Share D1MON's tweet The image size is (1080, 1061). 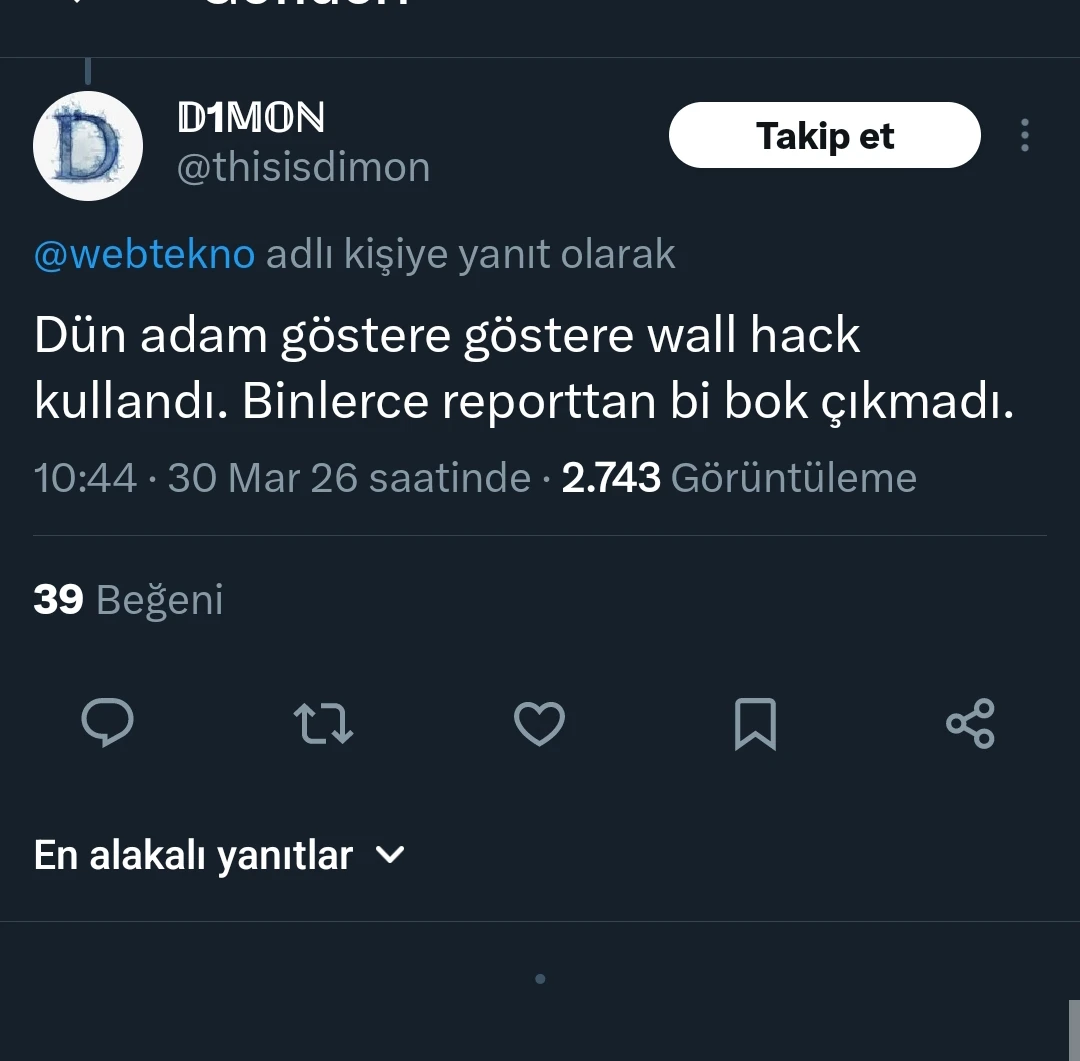click(970, 723)
